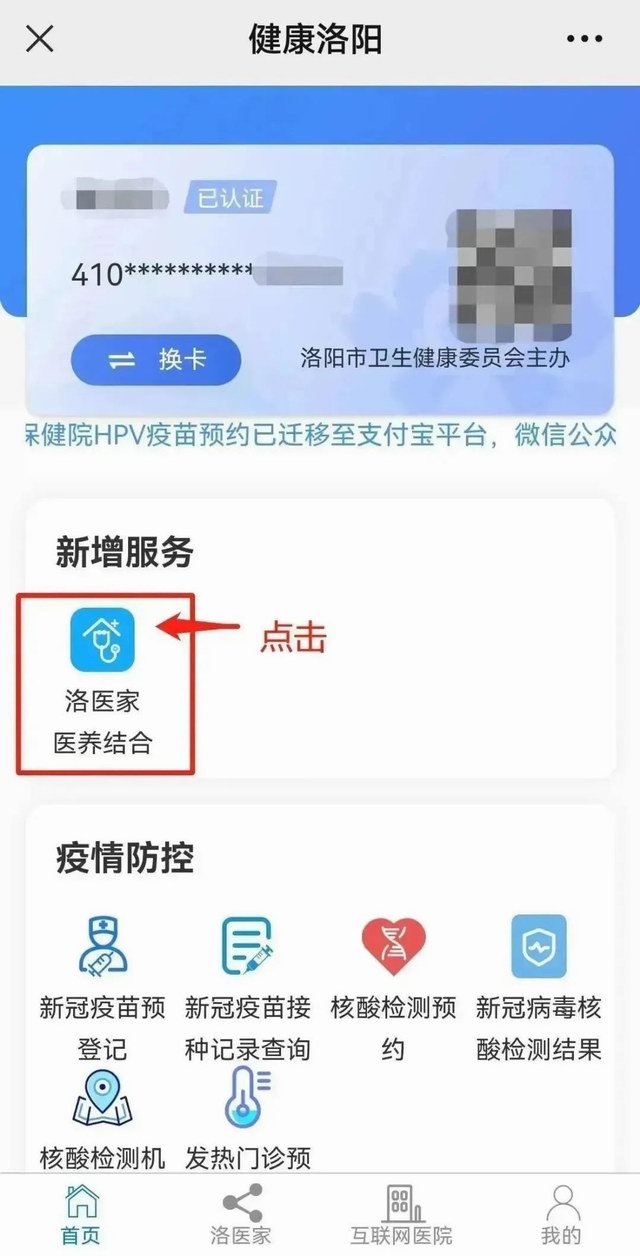Open the HPV疫苗预约 scrolling notice

tap(320, 436)
